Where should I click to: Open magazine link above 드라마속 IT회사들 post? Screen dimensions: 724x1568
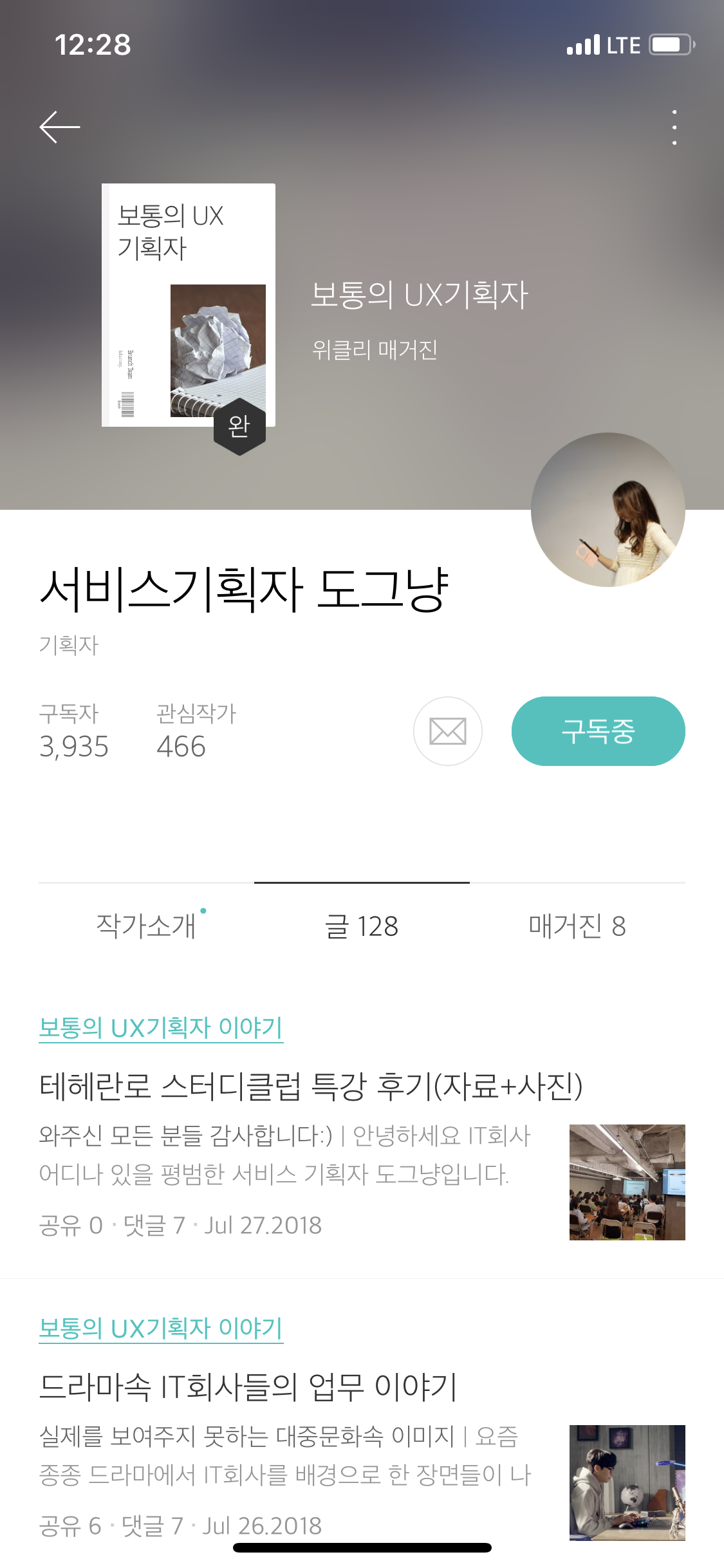pyautogui.click(x=161, y=1328)
